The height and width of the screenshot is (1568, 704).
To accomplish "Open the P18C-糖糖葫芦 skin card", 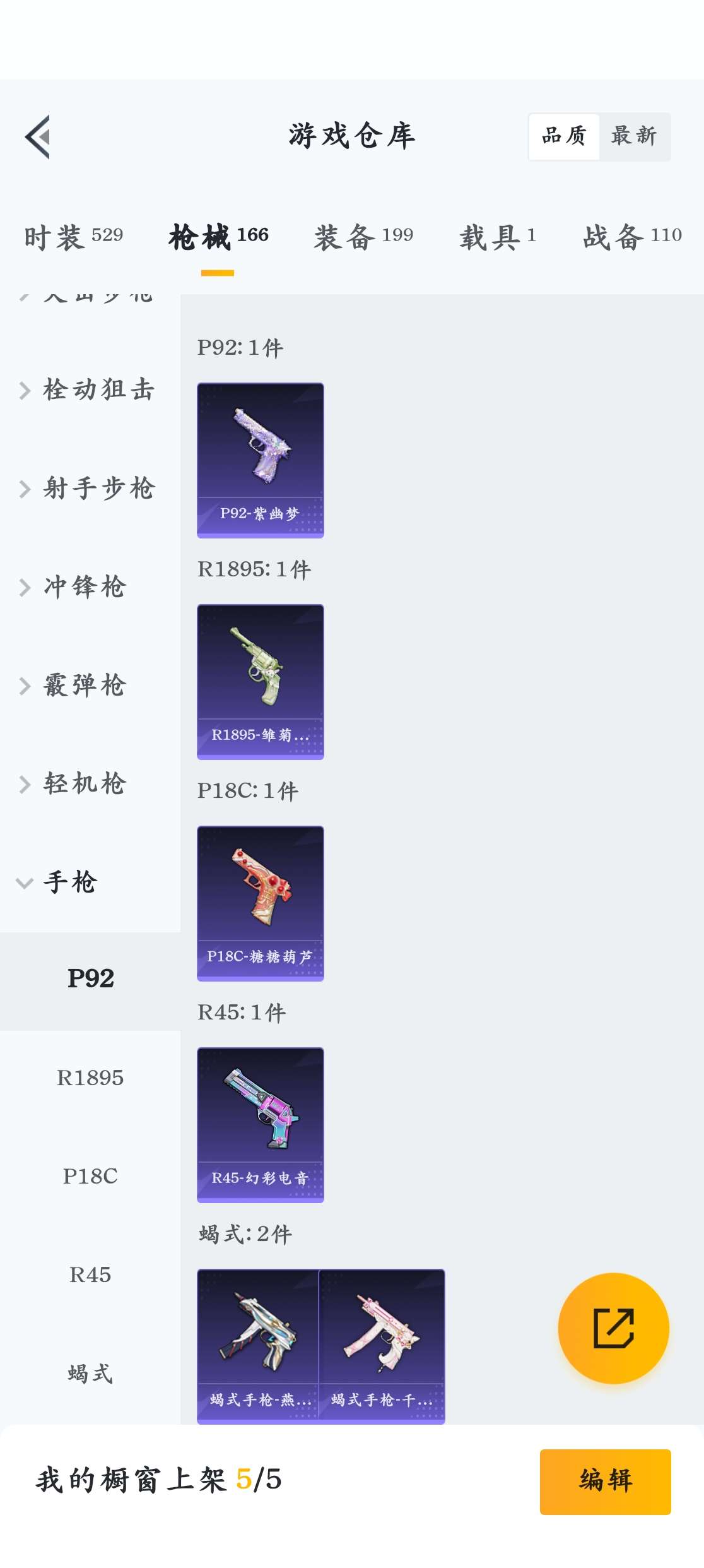I will [x=261, y=903].
